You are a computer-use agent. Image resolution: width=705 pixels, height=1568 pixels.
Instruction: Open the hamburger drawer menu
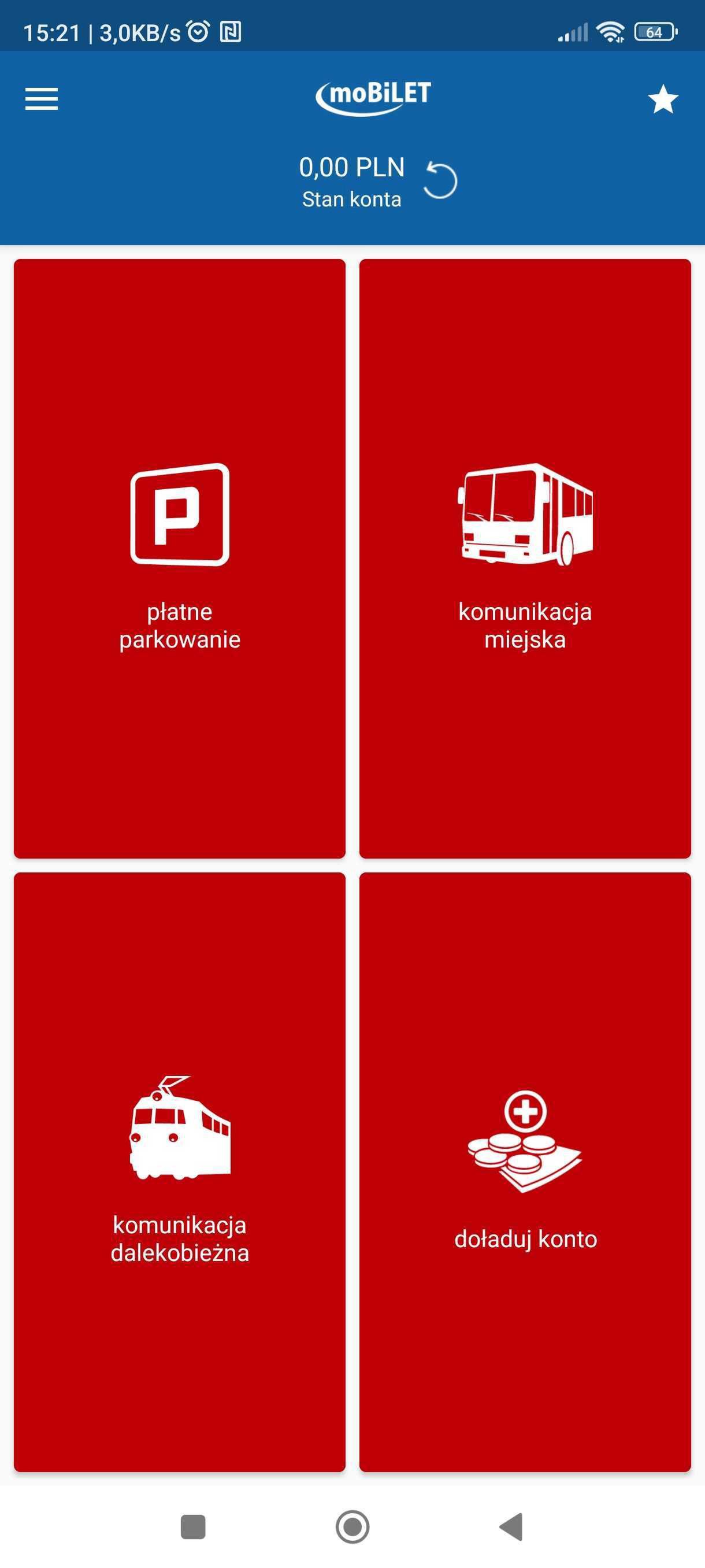point(42,99)
